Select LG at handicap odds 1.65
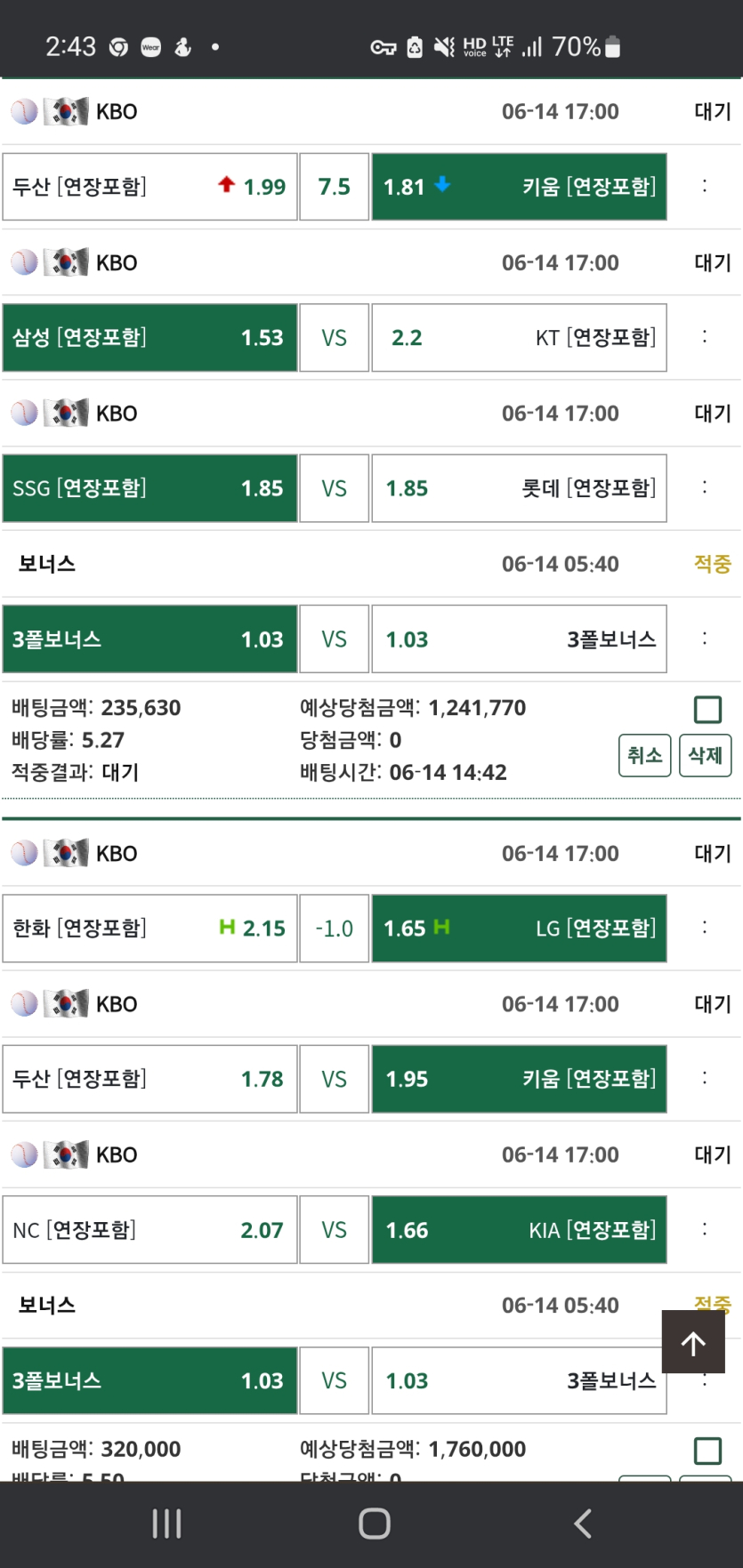 tap(519, 929)
